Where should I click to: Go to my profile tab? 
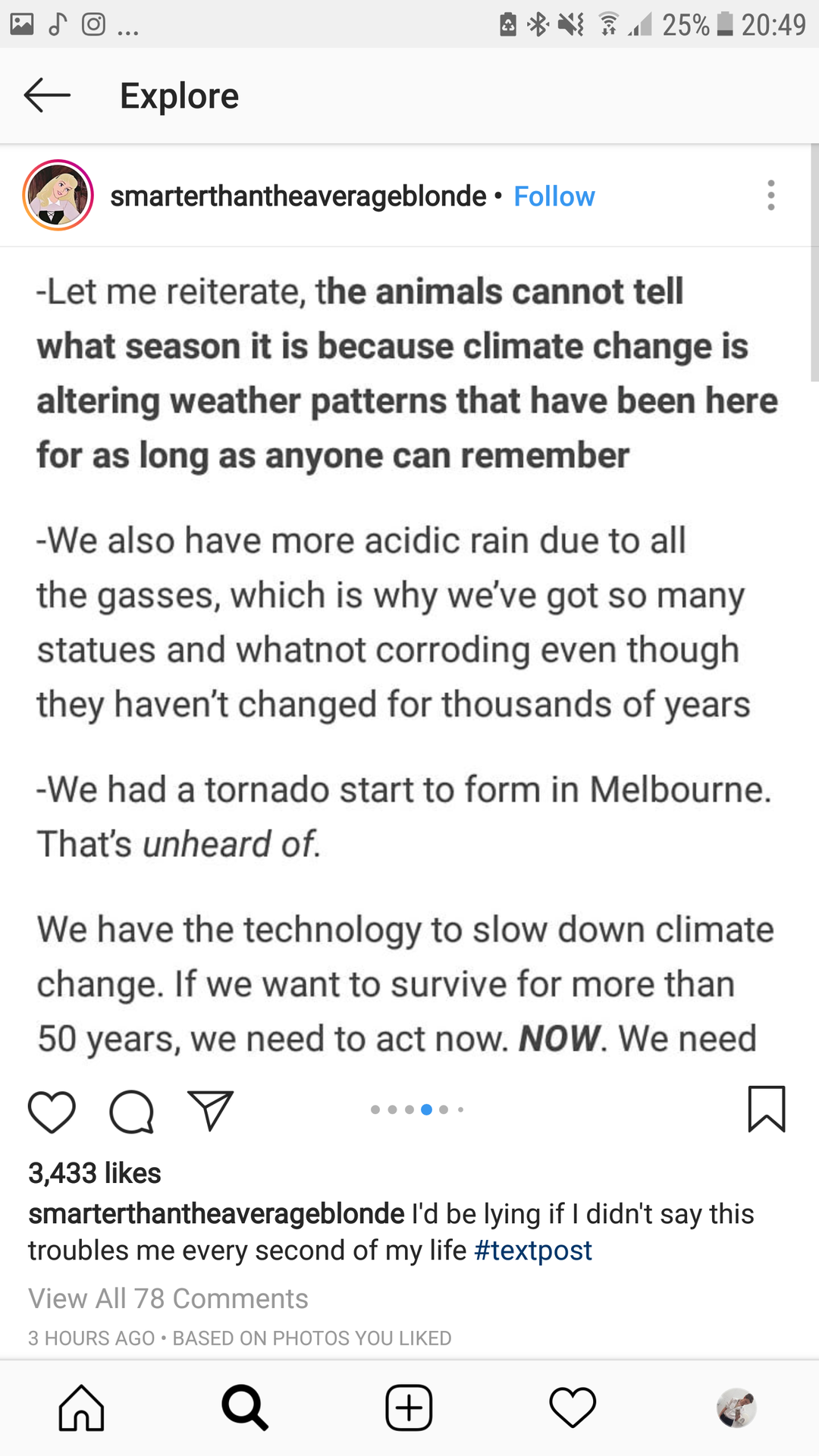[736, 1408]
